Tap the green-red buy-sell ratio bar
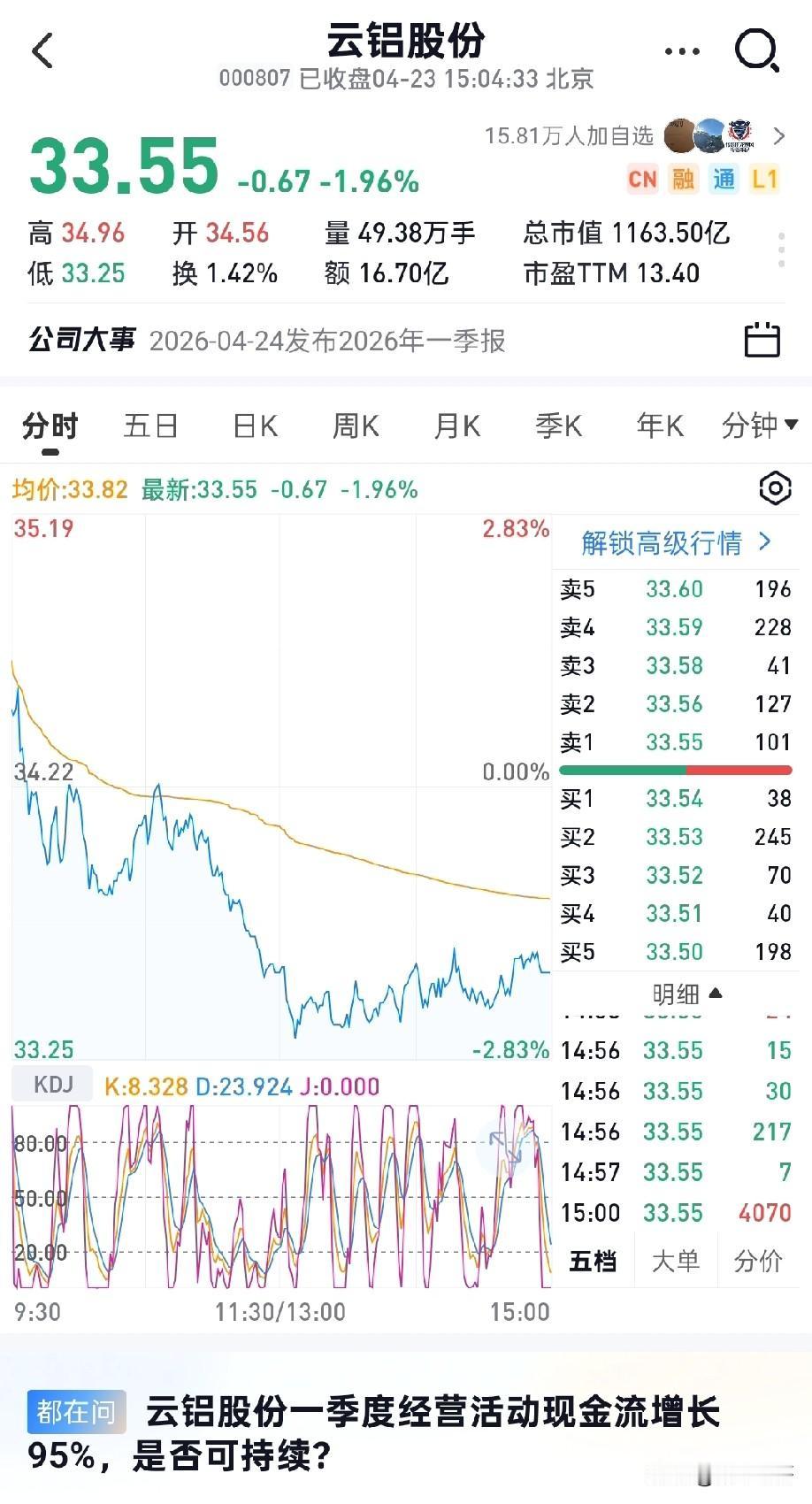This screenshot has height=1504, width=812. coord(675,770)
